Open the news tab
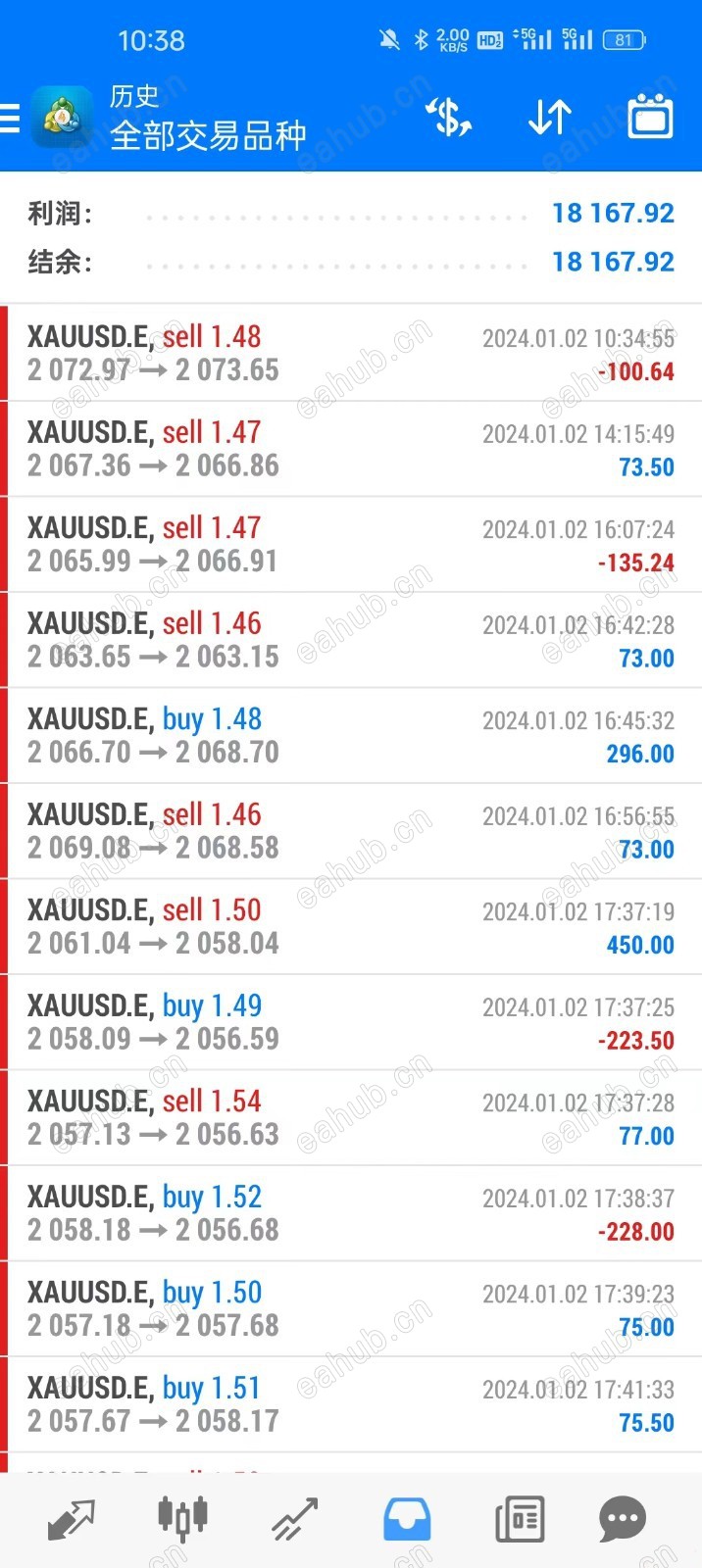Viewport: 702px width, 1568px height. coord(520,1519)
